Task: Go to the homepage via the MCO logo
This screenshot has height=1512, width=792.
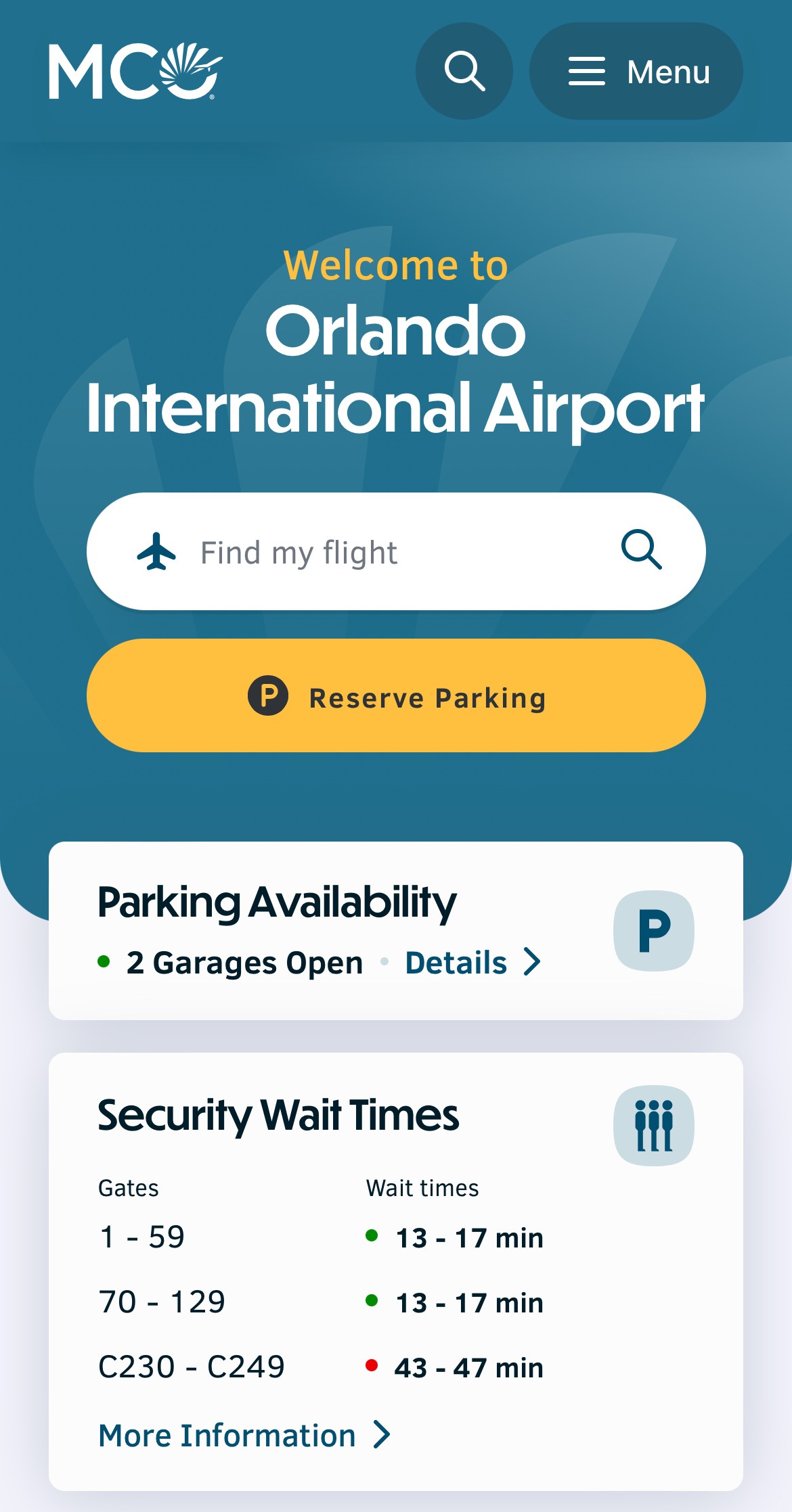Action: pyautogui.click(x=135, y=72)
